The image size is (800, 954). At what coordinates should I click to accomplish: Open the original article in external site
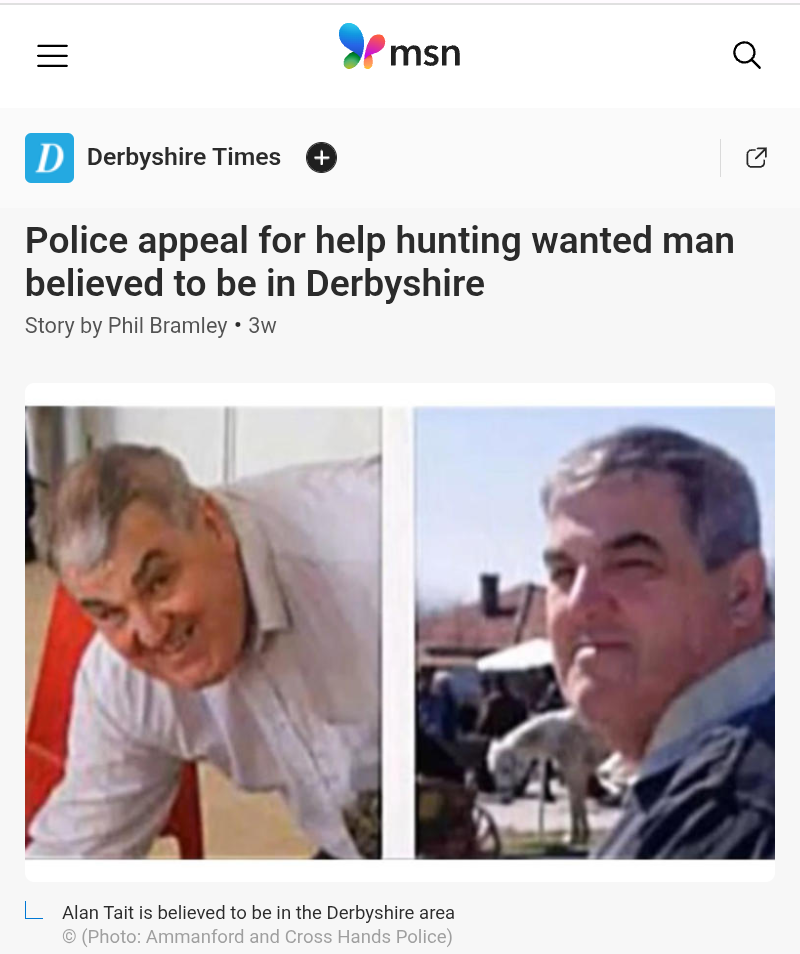point(756,158)
